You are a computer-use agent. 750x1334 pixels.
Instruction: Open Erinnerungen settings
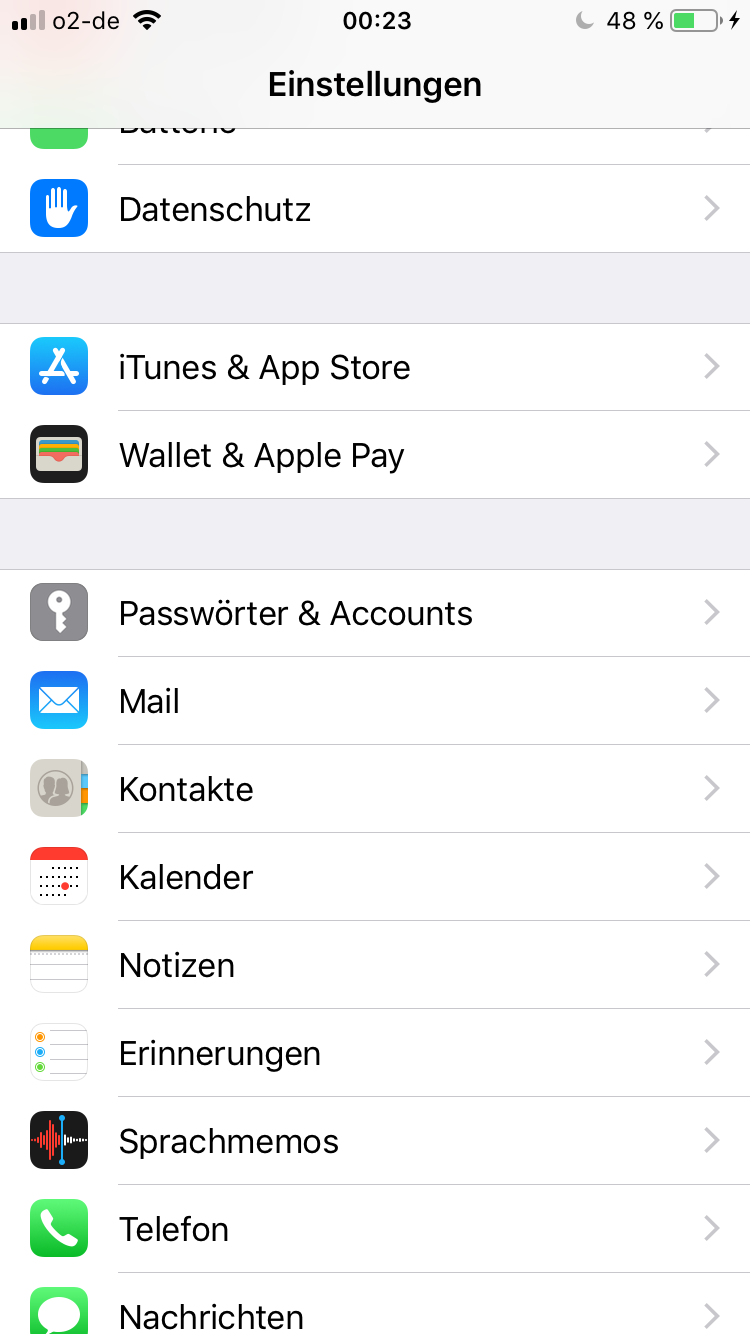[x=375, y=1053]
